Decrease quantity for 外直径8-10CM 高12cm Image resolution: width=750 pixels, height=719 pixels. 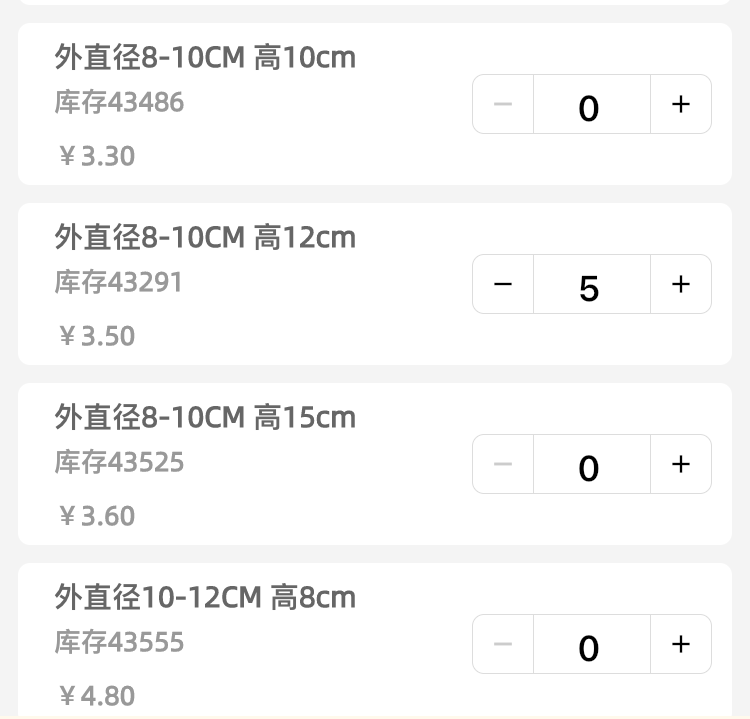503,284
